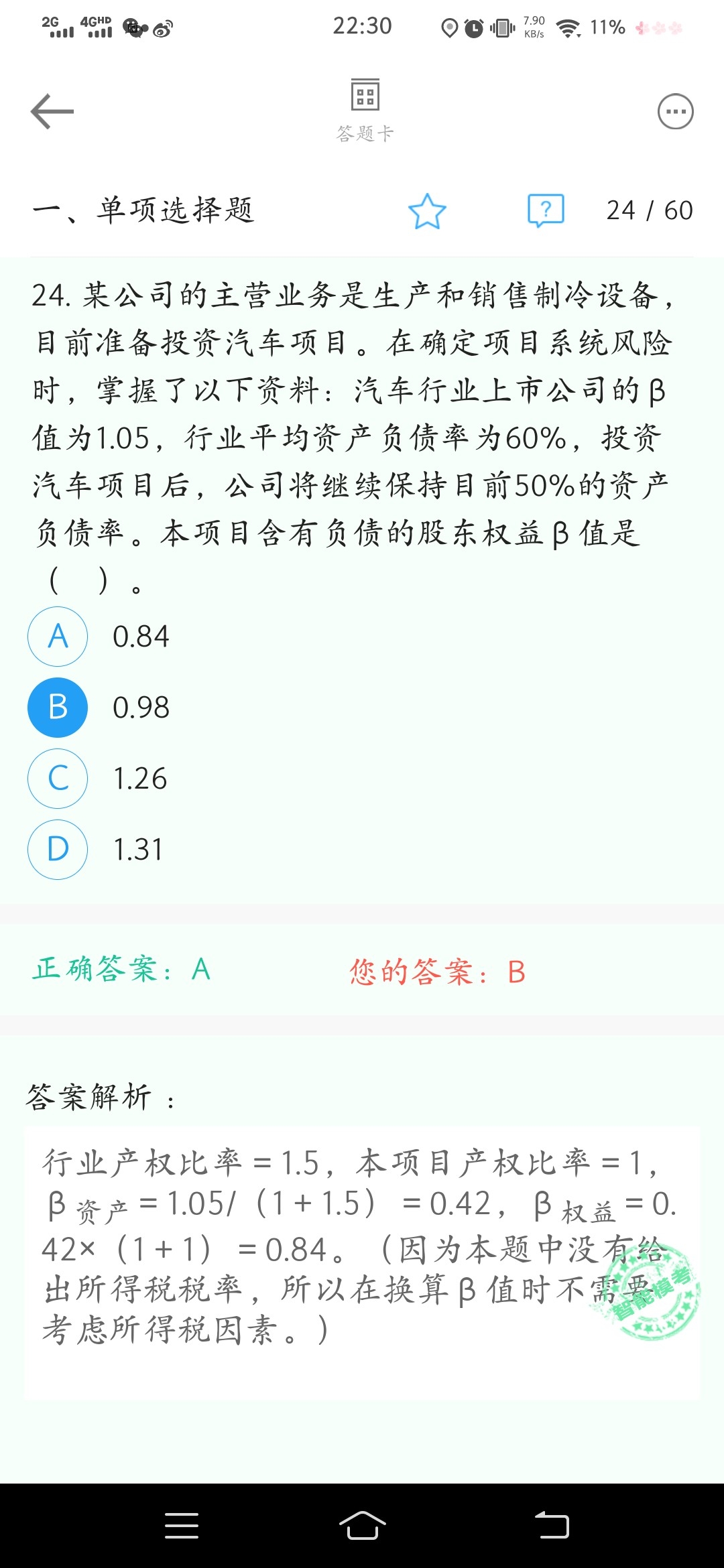Image resolution: width=724 pixels, height=1568 pixels.
Task: Open the three-dot more options menu
Action: (x=675, y=112)
